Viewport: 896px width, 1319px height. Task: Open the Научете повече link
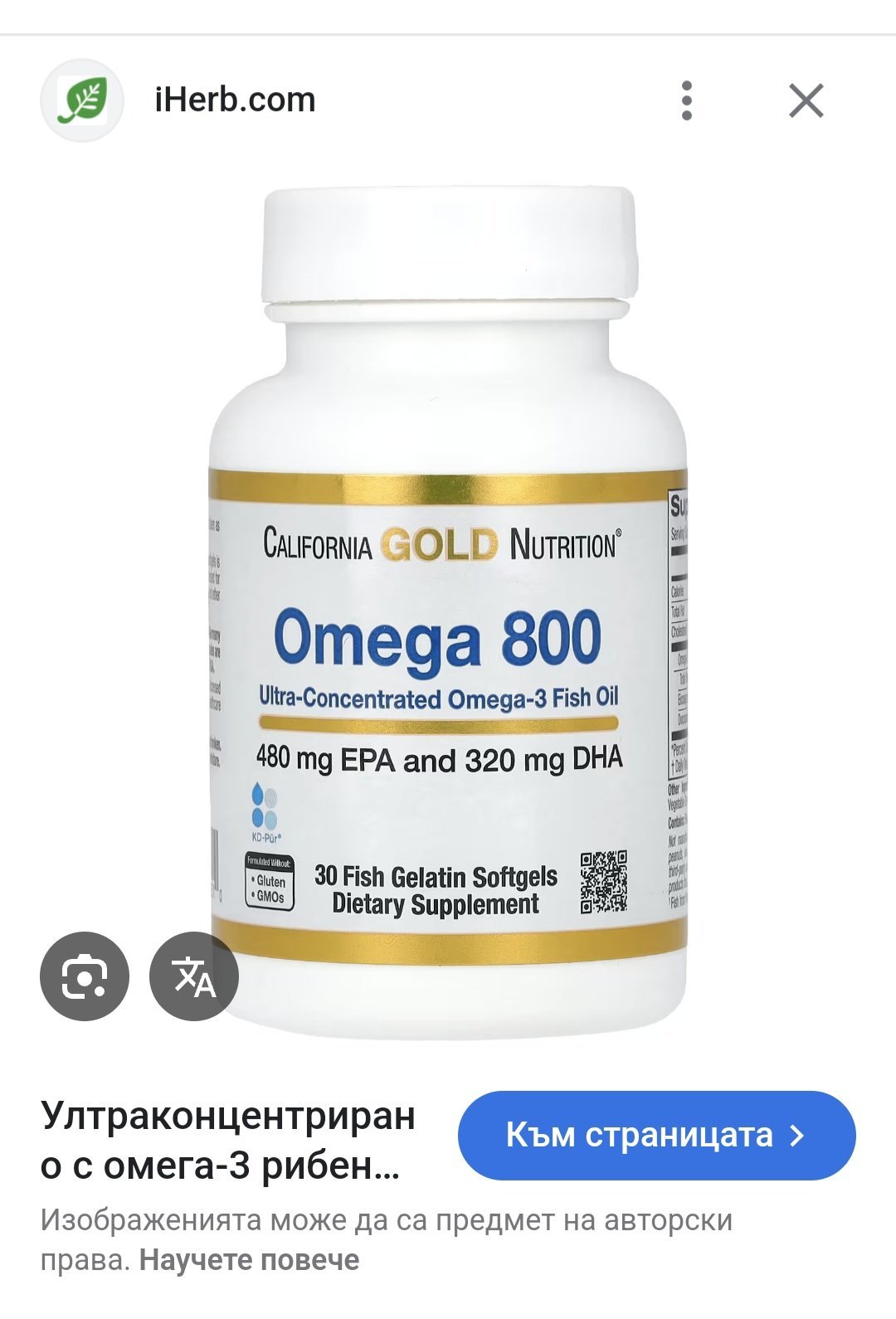[249, 1260]
